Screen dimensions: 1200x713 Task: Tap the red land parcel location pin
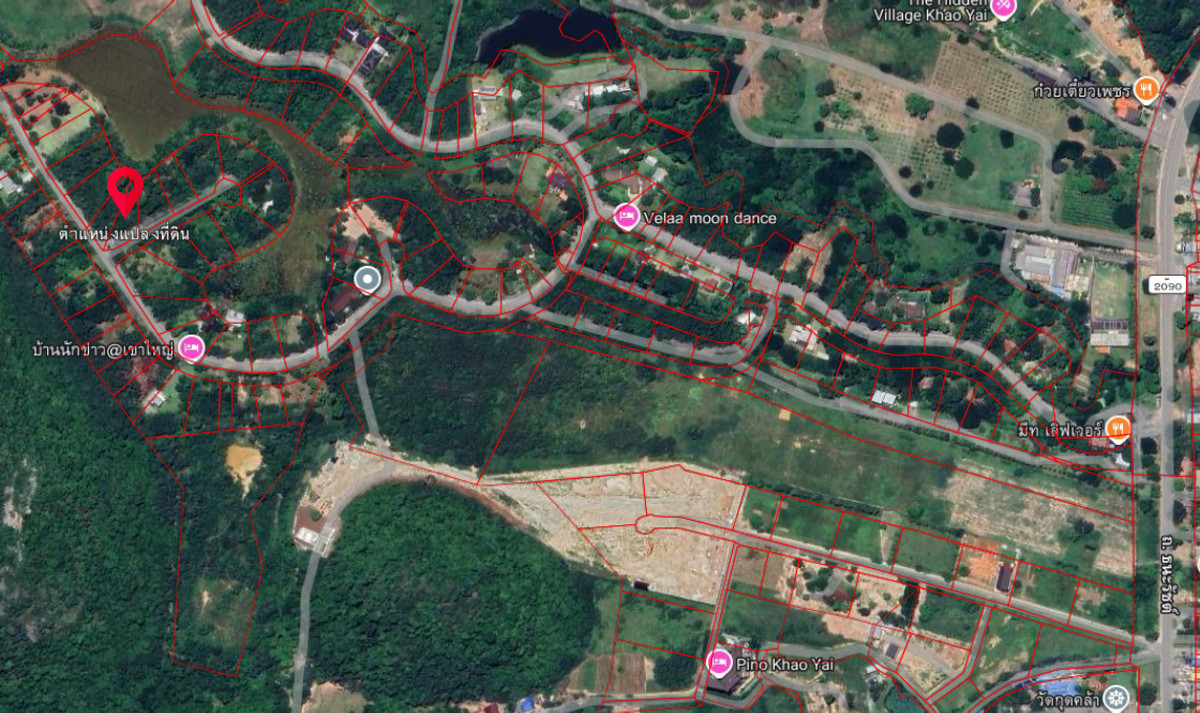coord(124,190)
